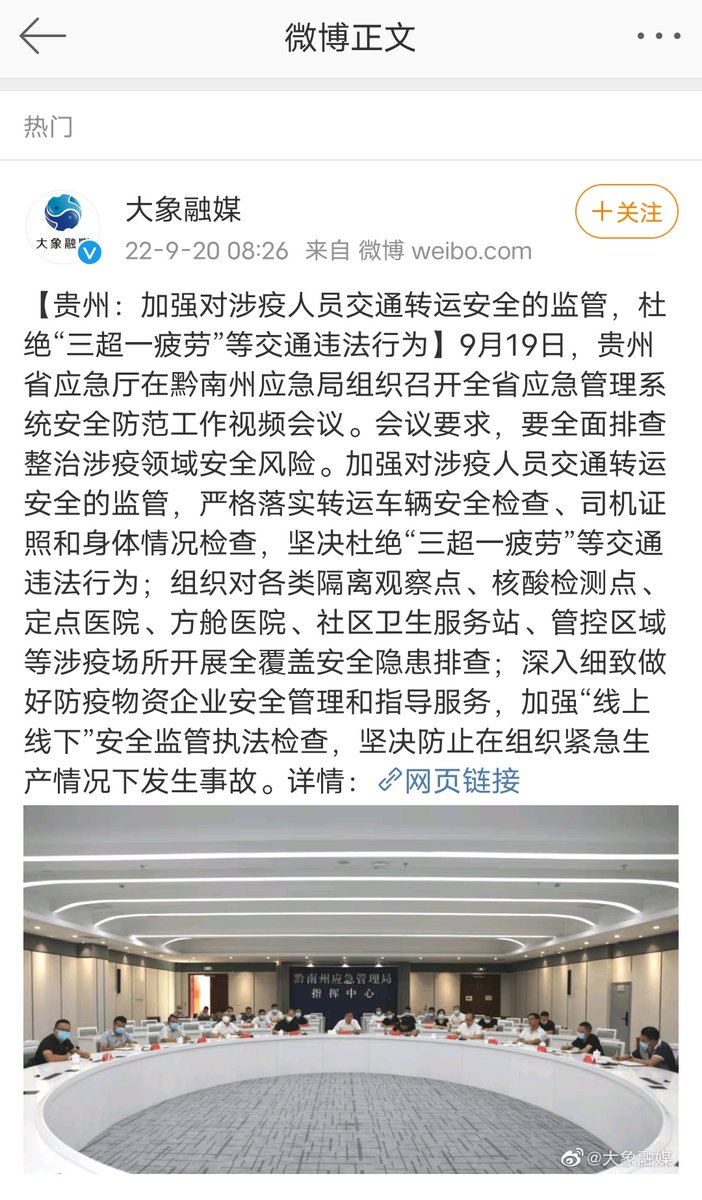702x1200 pixels.
Task: Follow 大象融媒 with the 关注 button
Action: 627,212
